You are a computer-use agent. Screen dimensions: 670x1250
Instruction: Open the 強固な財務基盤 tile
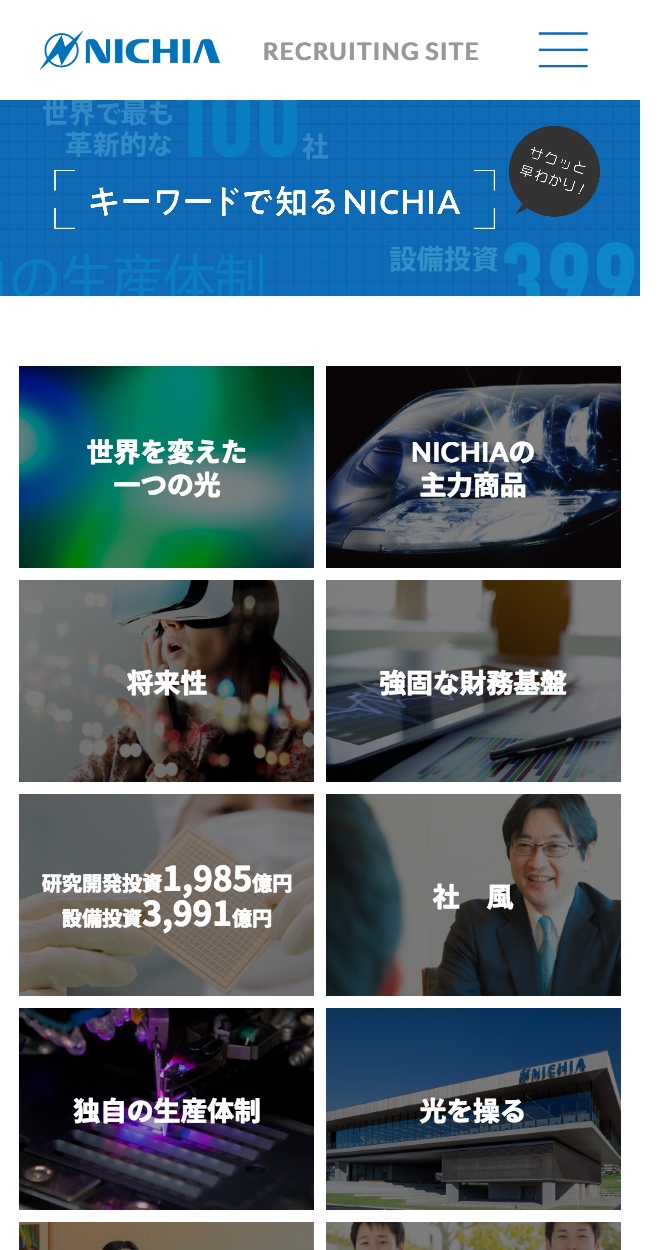pos(473,681)
